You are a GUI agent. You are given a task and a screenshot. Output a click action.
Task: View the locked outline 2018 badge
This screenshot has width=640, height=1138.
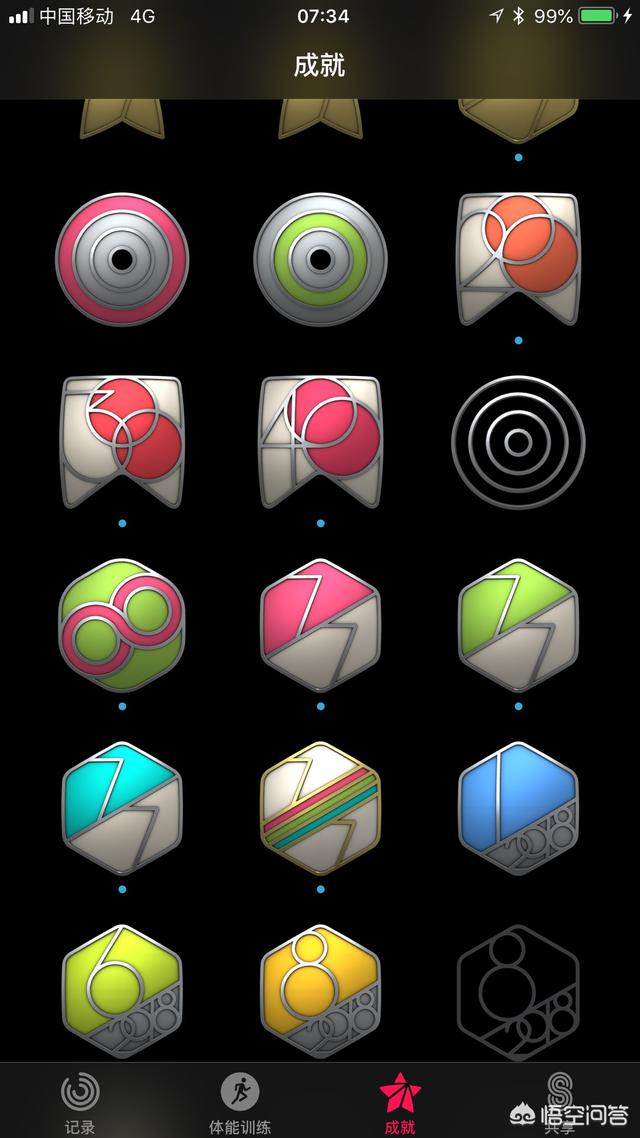[x=518, y=990]
